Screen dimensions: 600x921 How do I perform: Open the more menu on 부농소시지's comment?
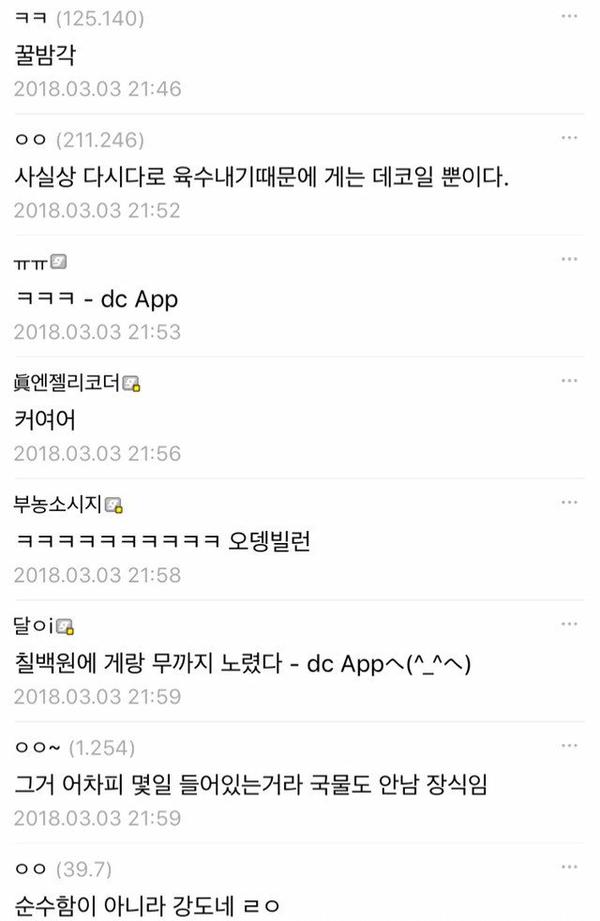[x=570, y=503]
